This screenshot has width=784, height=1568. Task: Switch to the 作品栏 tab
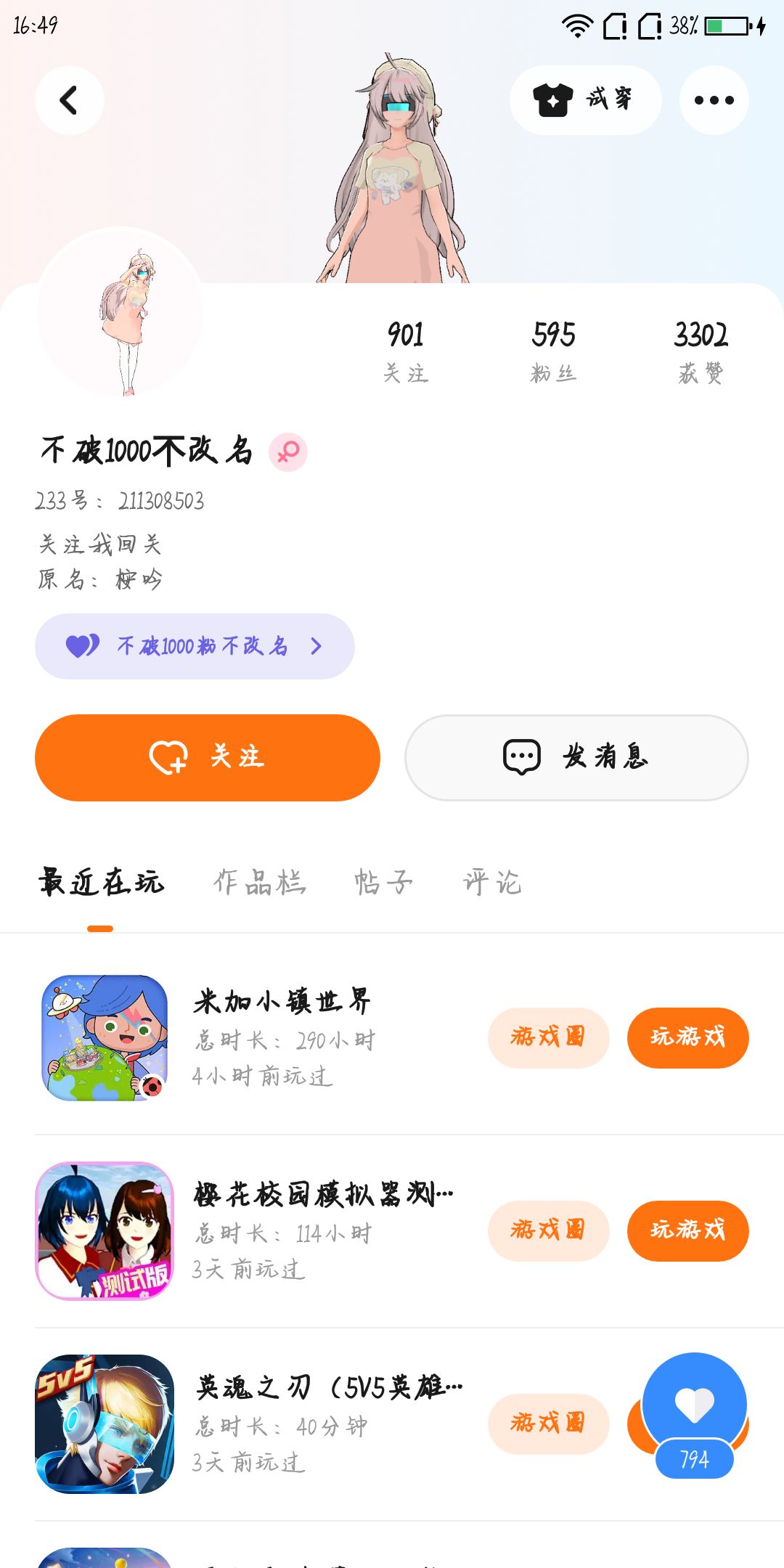point(260,883)
